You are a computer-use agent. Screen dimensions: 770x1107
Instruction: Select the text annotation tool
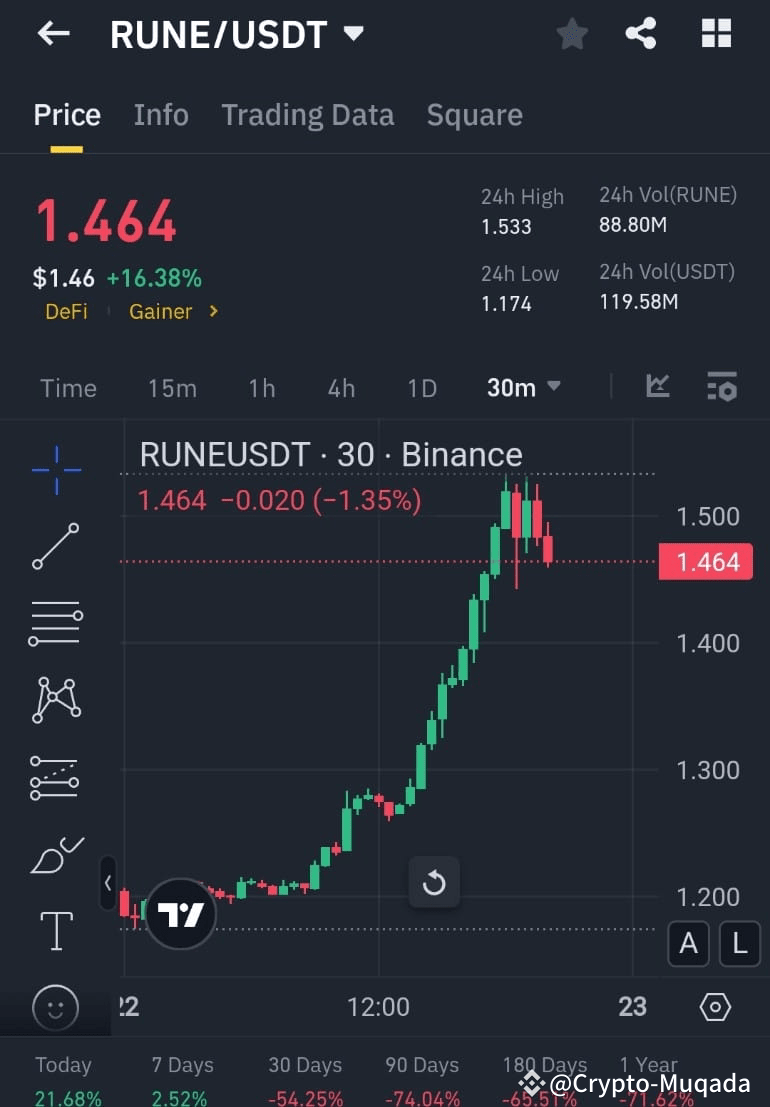55,930
